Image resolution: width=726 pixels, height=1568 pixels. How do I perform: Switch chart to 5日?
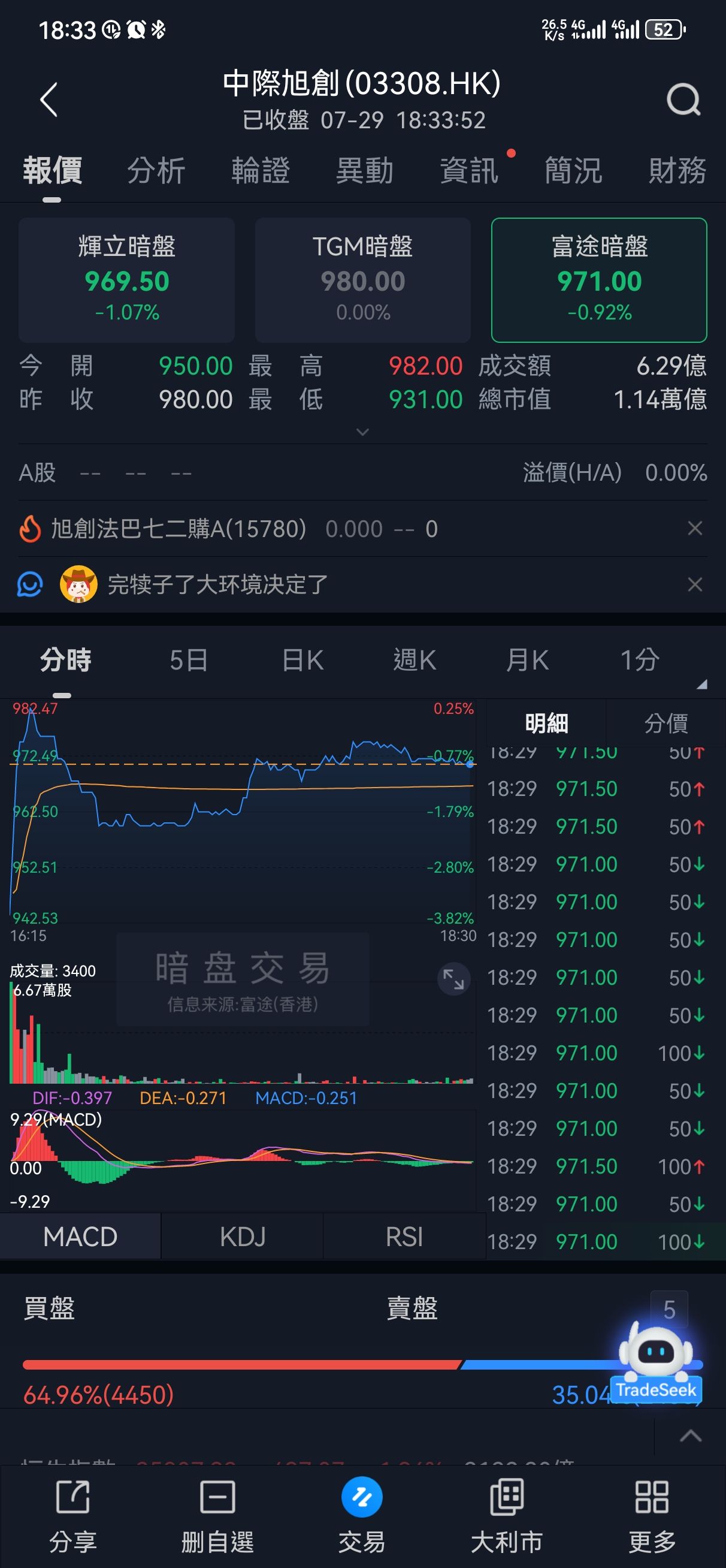tap(189, 660)
